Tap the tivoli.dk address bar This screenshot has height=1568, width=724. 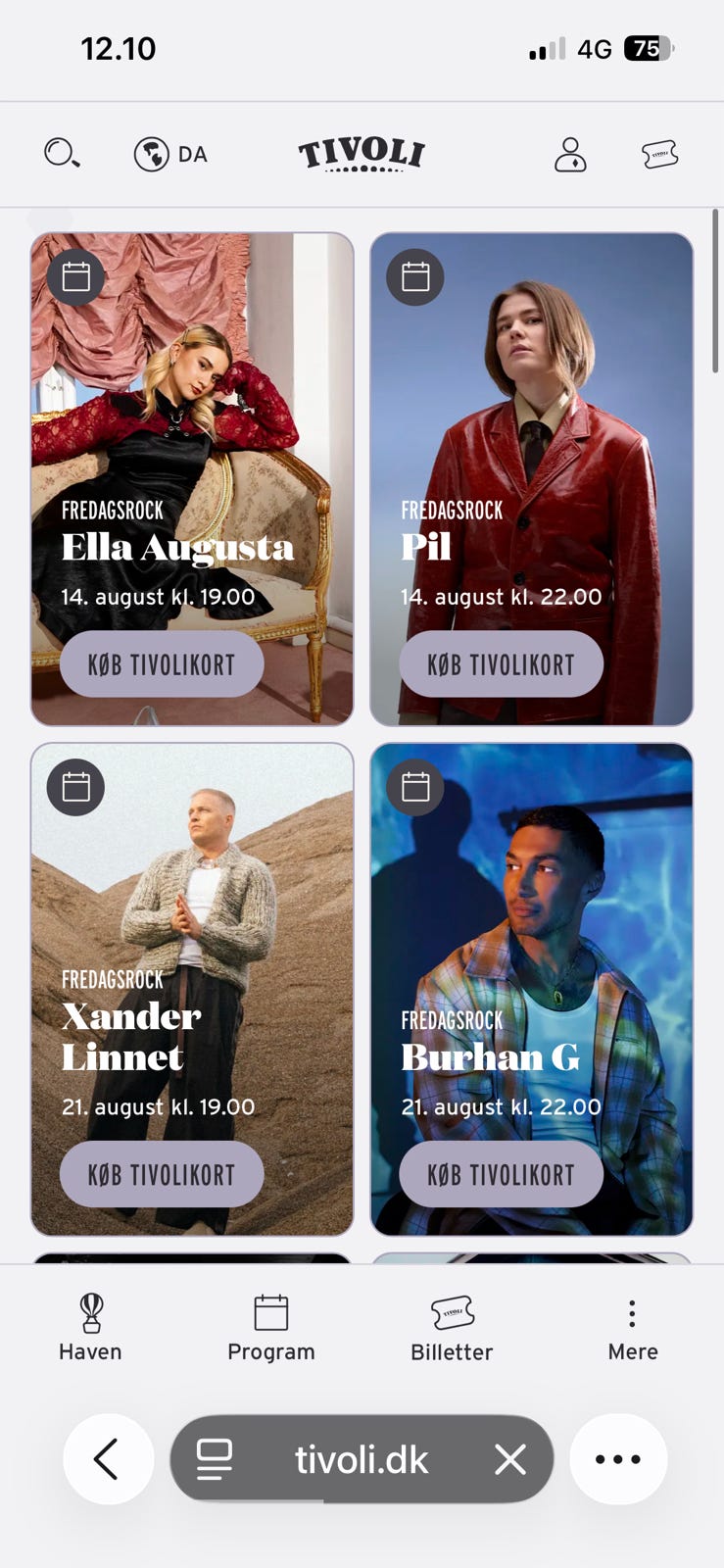(x=362, y=1459)
